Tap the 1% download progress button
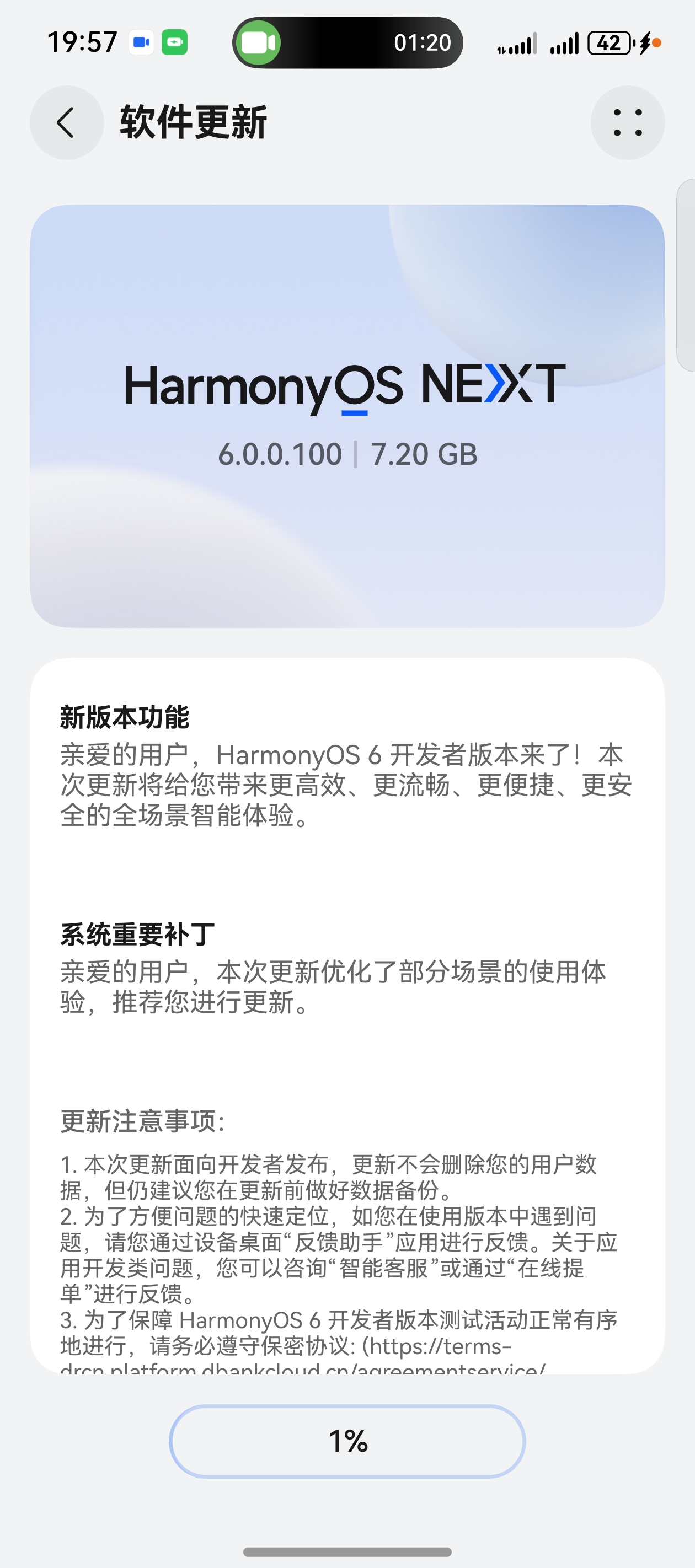 tap(347, 1441)
